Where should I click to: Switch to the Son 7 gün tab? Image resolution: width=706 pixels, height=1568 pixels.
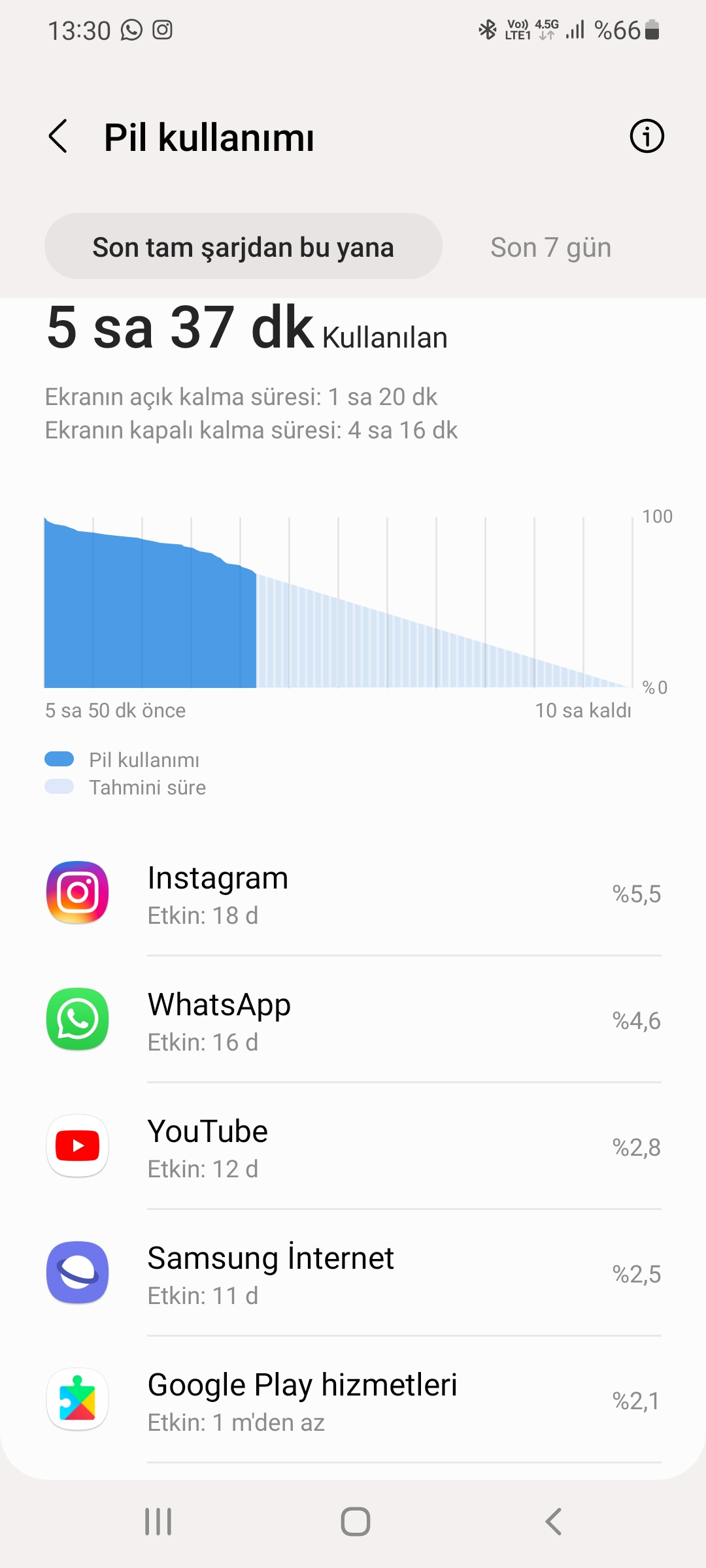point(551,248)
